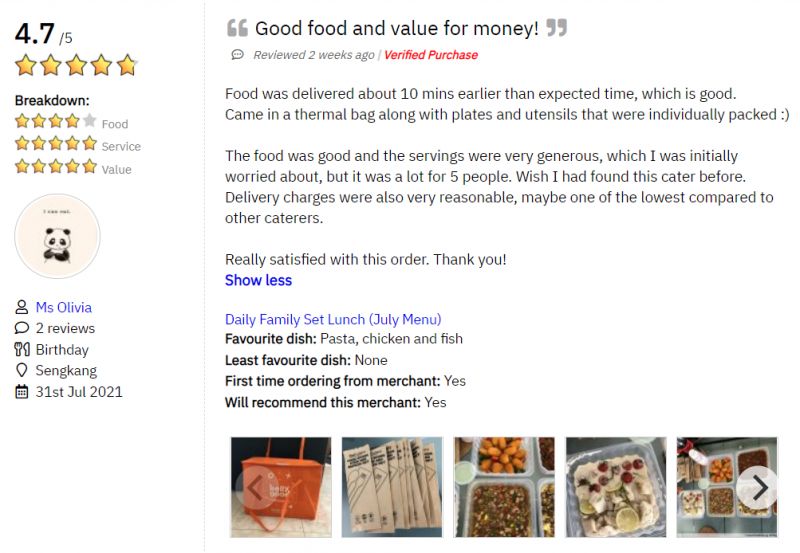Open Daily Family Set Lunch (July Menu)
The image size is (800, 553).
pos(333,319)
